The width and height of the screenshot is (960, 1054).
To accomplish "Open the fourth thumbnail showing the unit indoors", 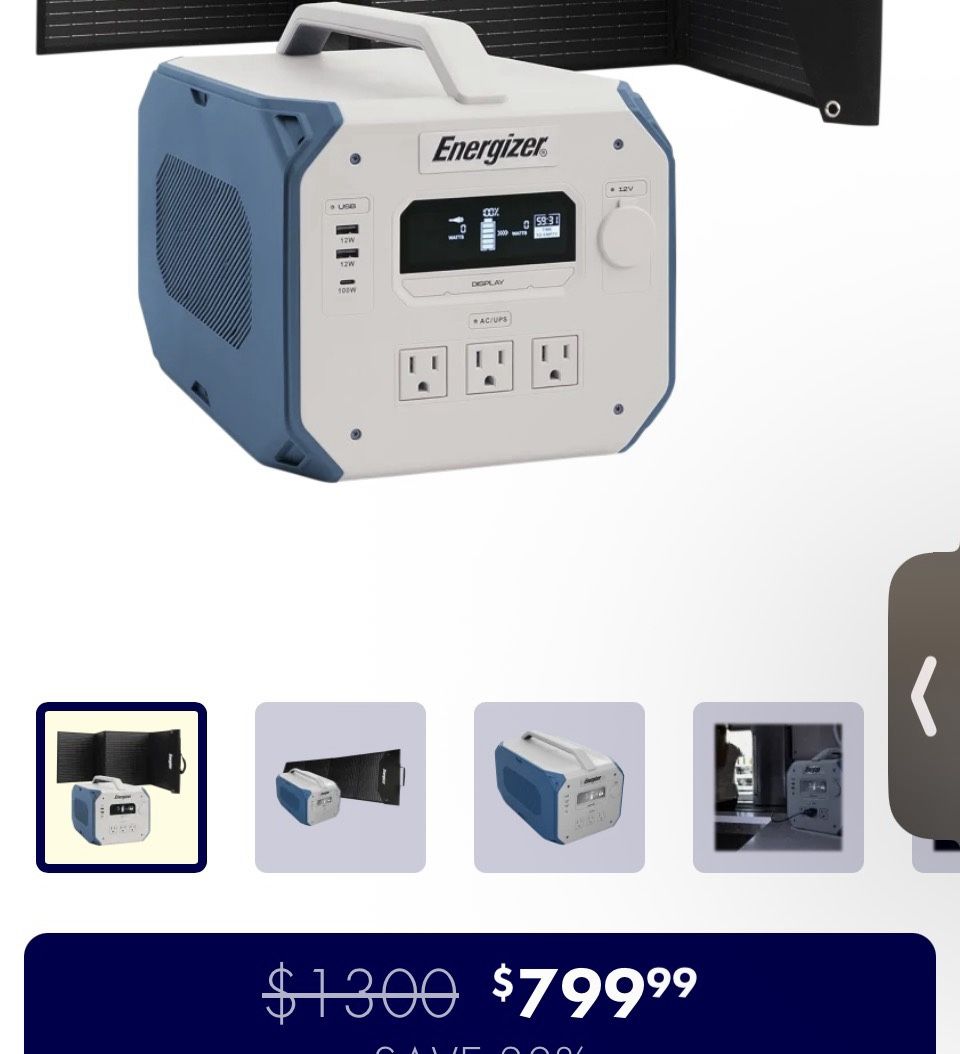I will [778, 787].
